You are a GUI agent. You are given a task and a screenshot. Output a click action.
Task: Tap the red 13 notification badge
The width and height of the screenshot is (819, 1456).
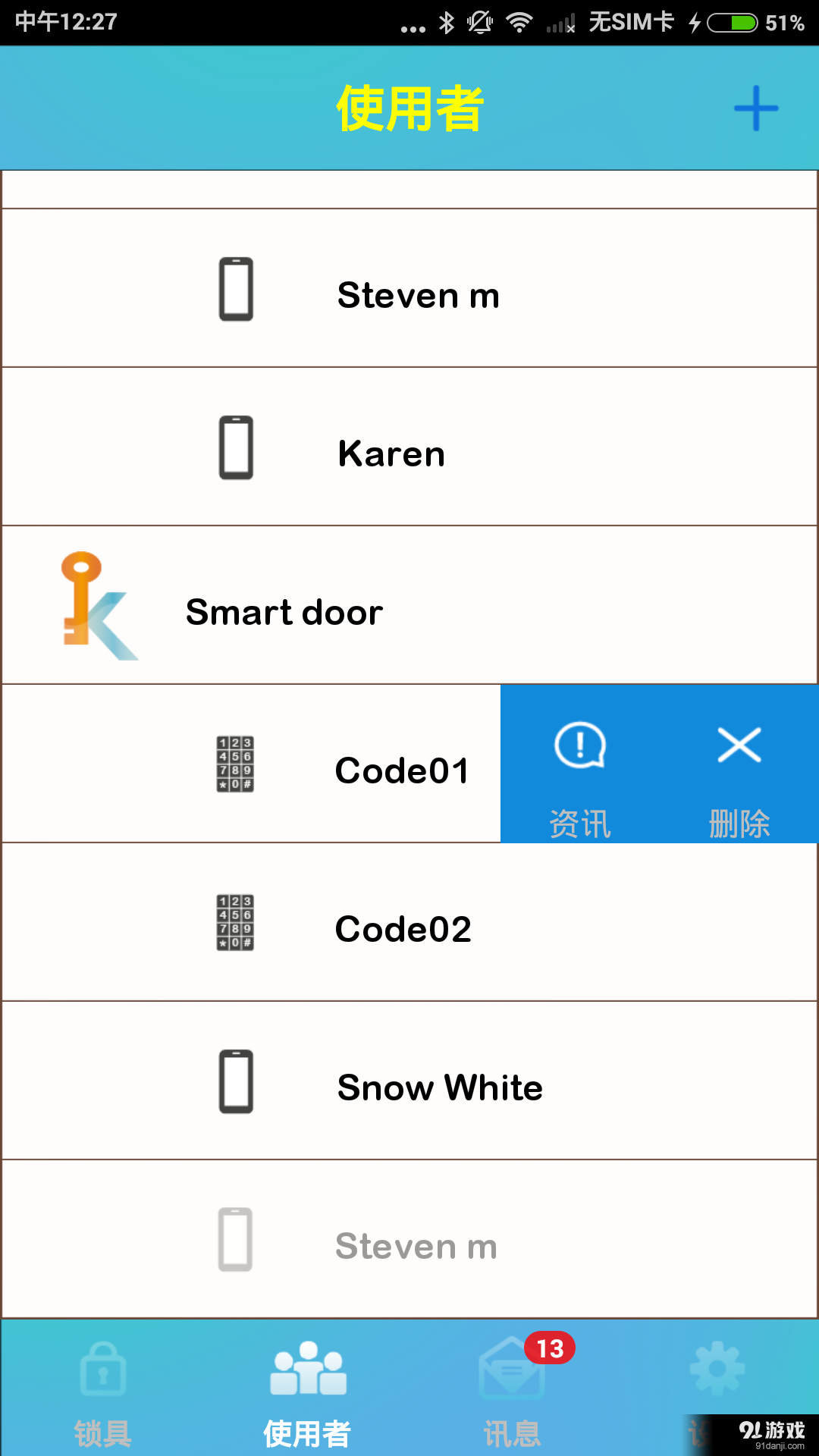(x=549, y=1348)
